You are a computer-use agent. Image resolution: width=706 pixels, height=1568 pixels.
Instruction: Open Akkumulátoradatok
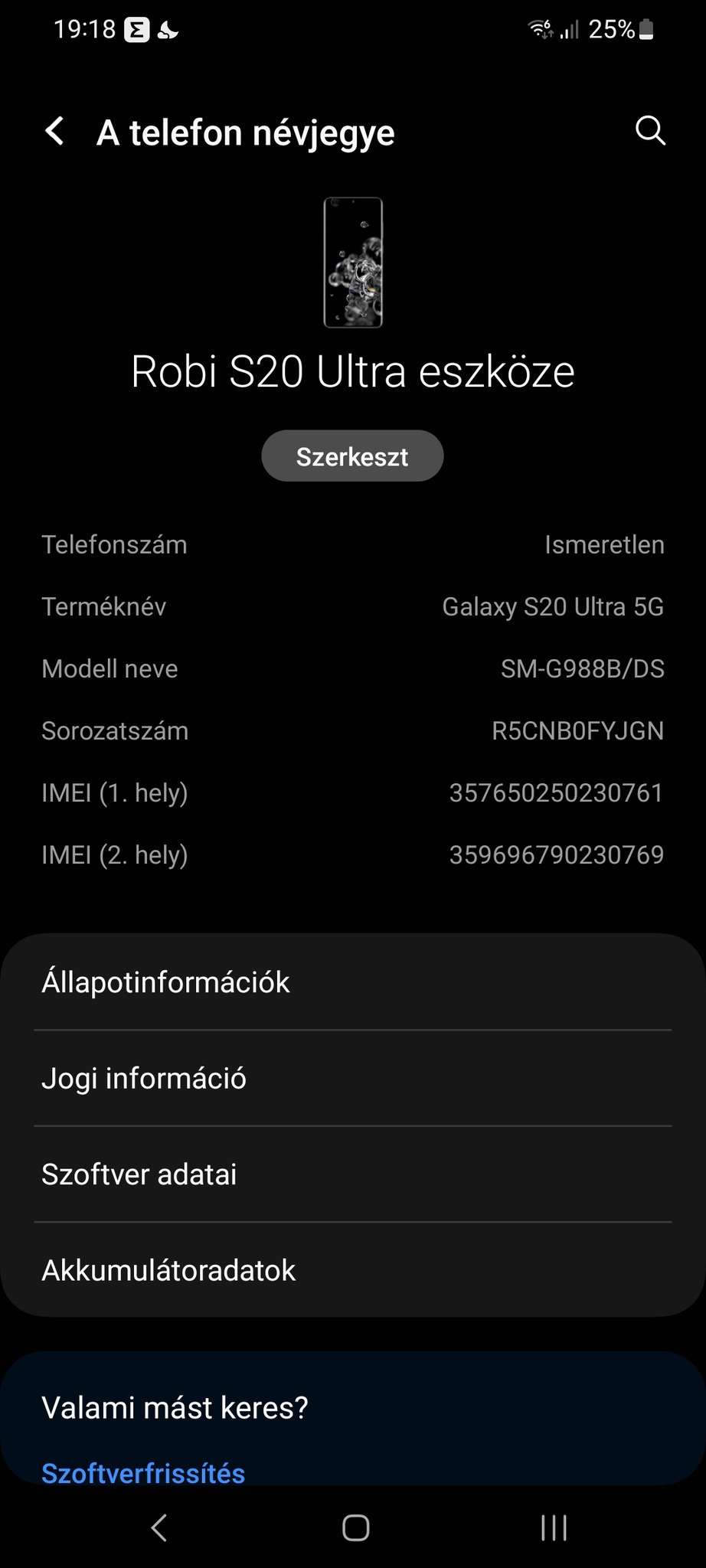coord(352,1270)
